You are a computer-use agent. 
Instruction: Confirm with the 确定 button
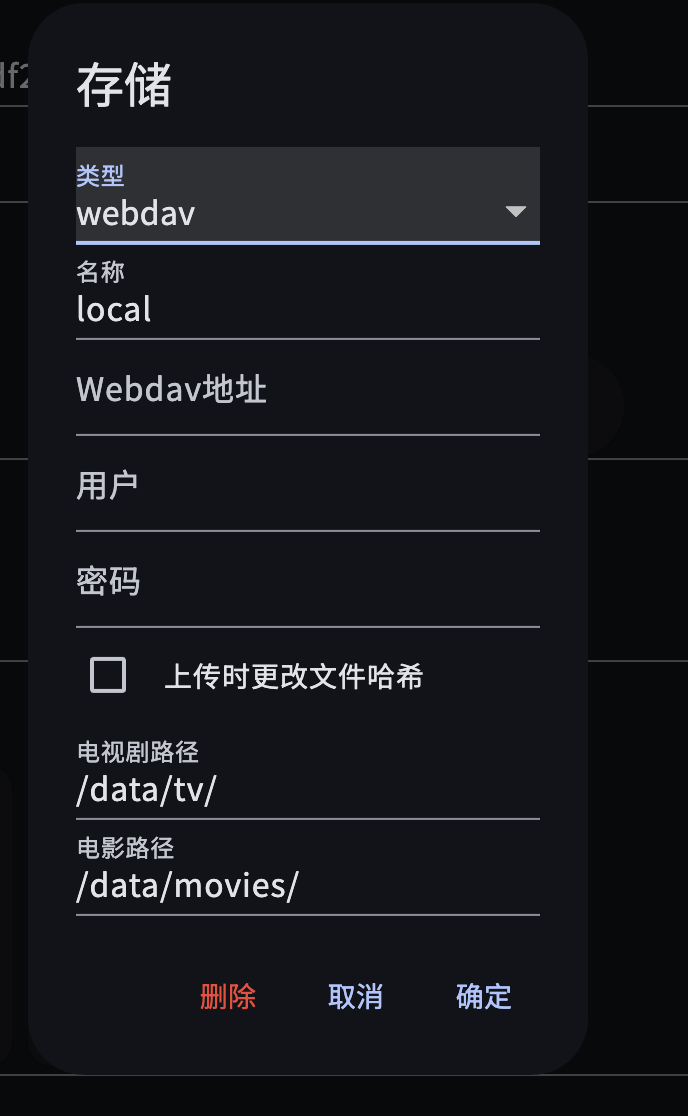(x=483, y=996)
